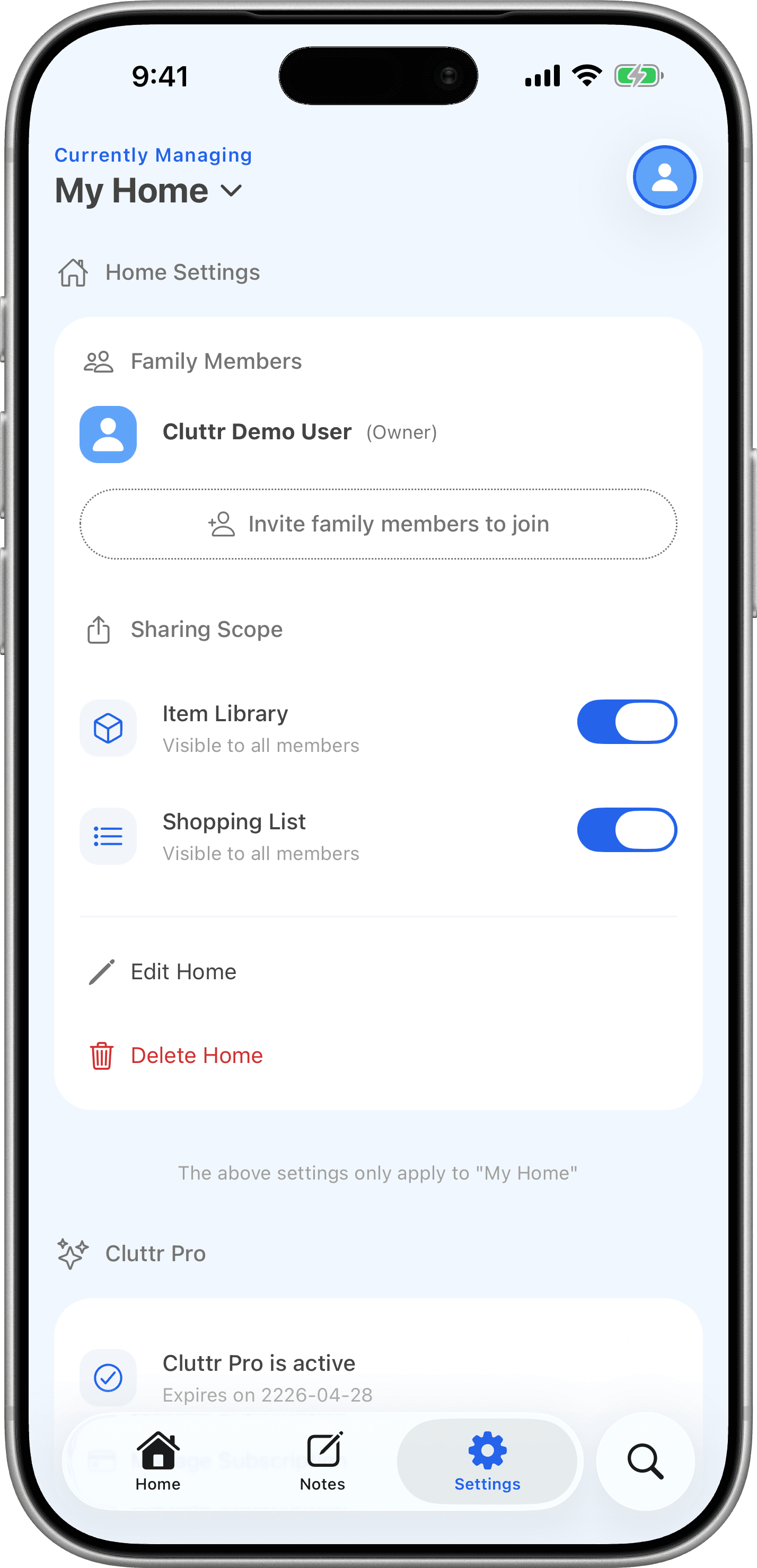
Task: Expand the My Home dropdown
Action: 148,191
